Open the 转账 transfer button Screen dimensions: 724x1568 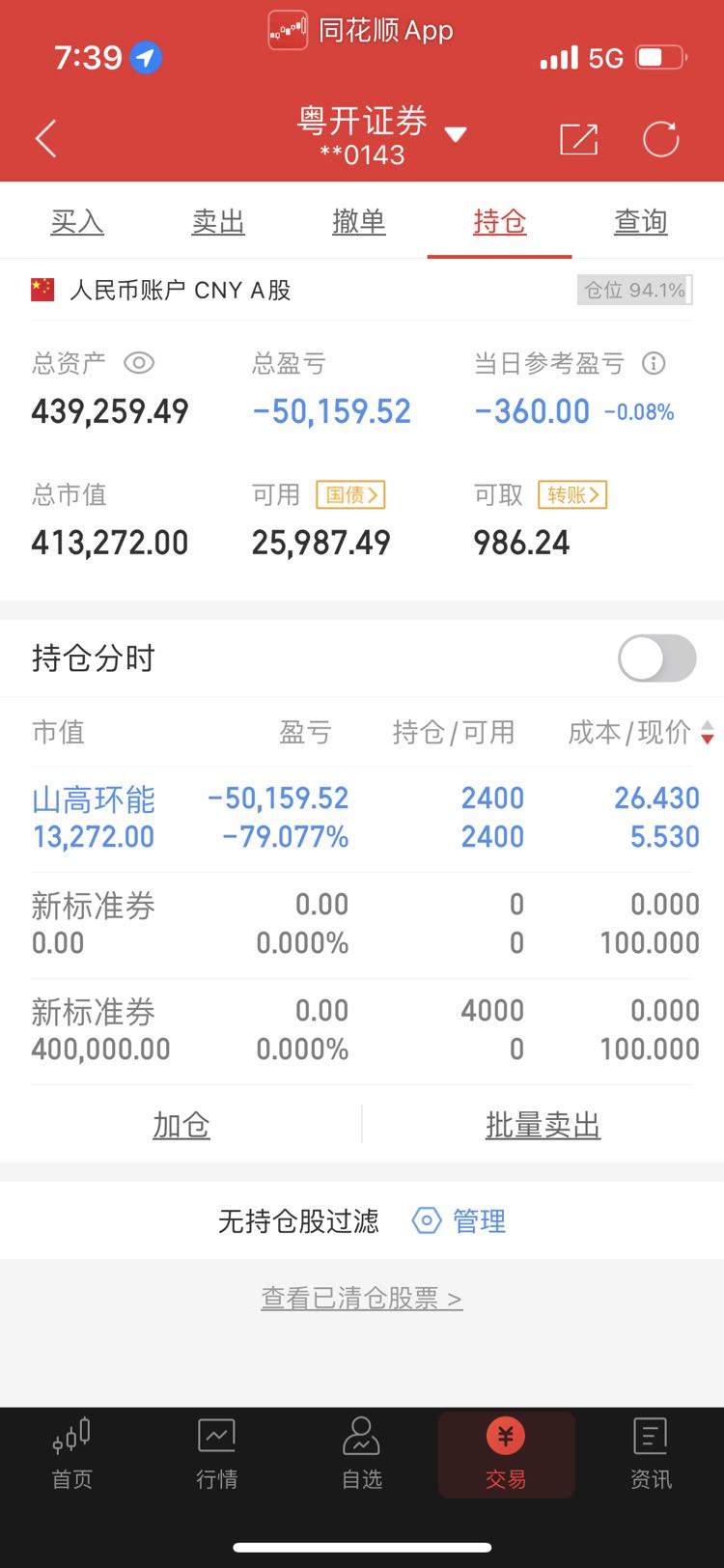[x=572, y=495]
